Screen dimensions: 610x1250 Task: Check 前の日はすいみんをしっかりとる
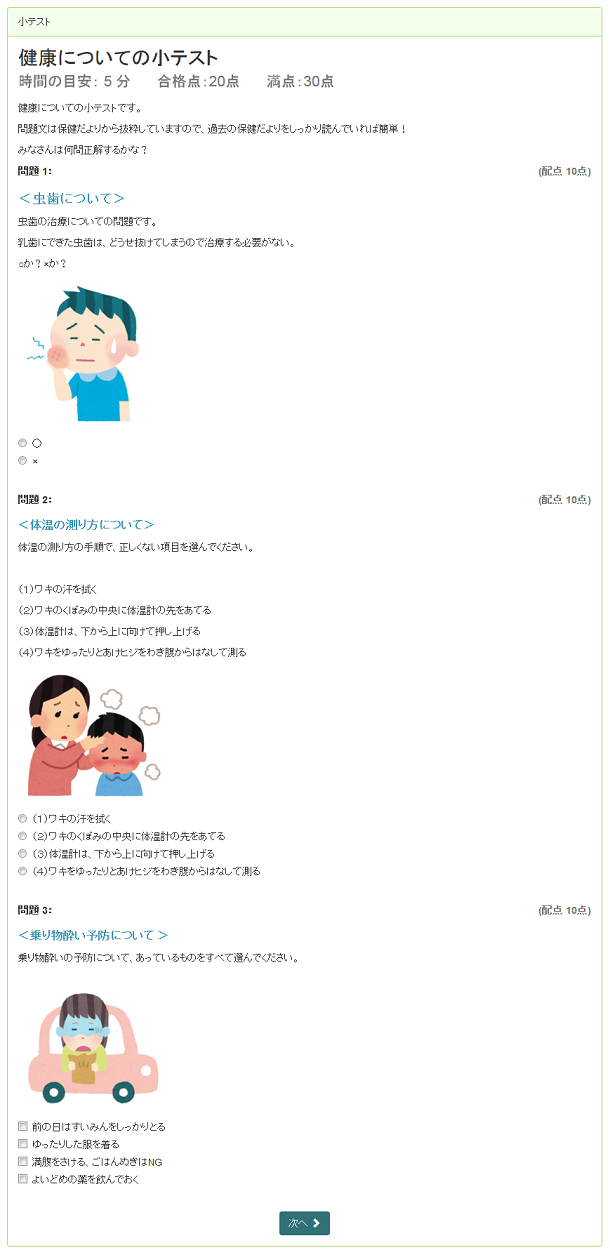pos(23,1126)
